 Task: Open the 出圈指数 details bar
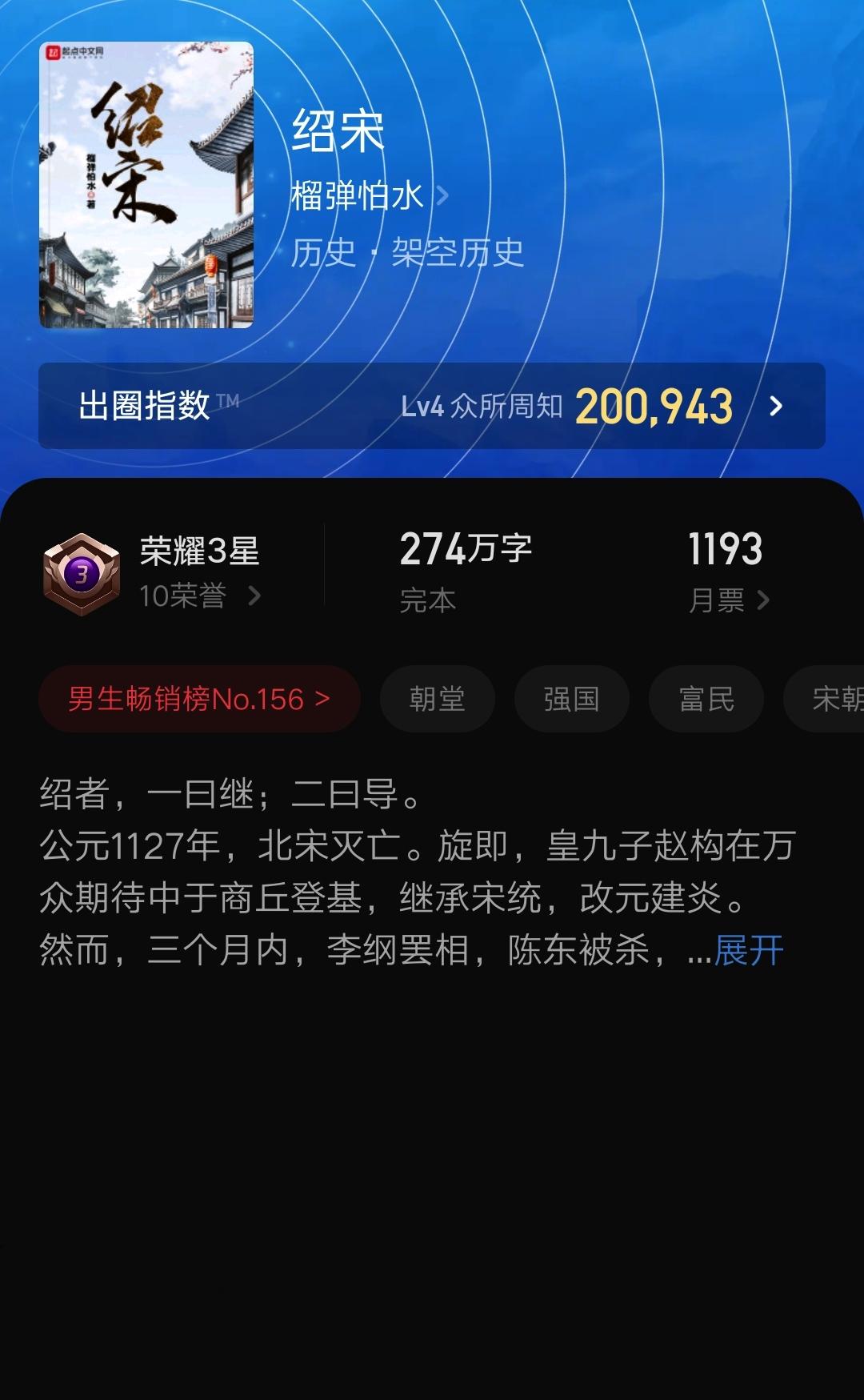(x=432, y=406)
